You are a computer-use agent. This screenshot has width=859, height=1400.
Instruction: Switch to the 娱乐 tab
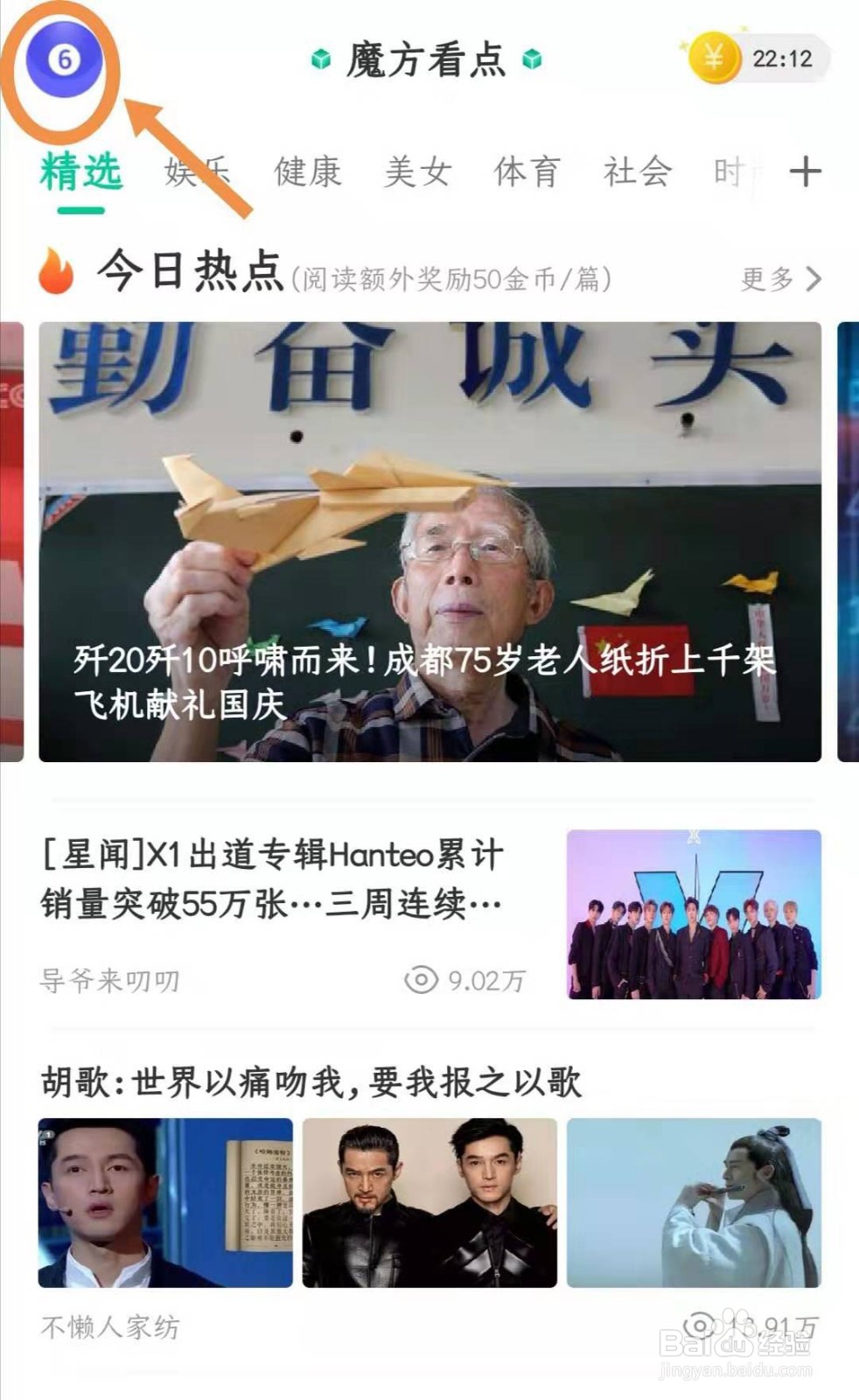(196, 171)
